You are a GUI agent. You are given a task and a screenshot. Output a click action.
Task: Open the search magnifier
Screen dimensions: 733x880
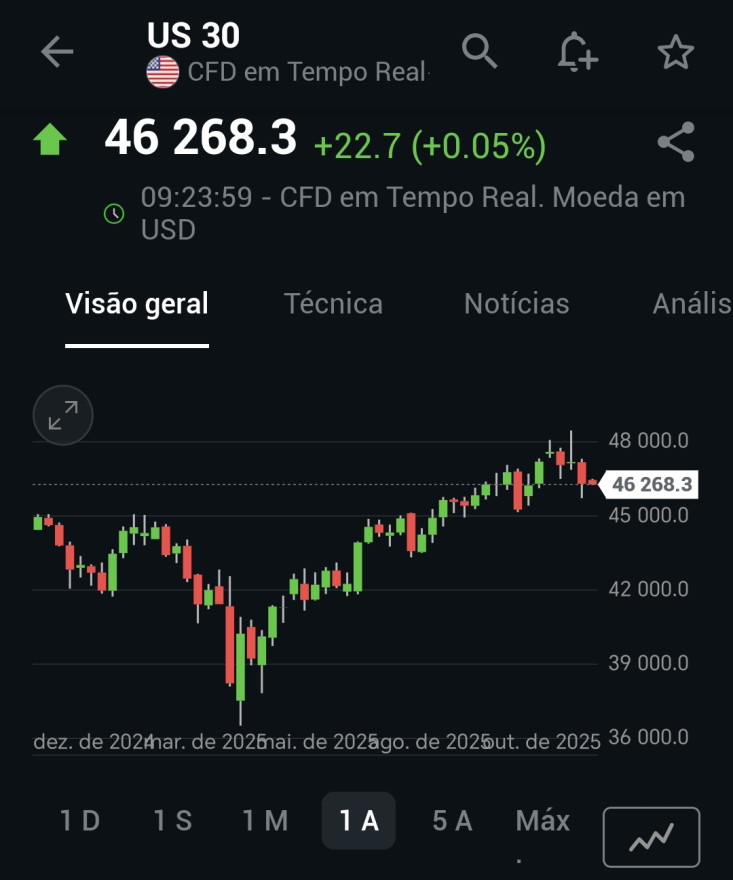pos(479,51)
